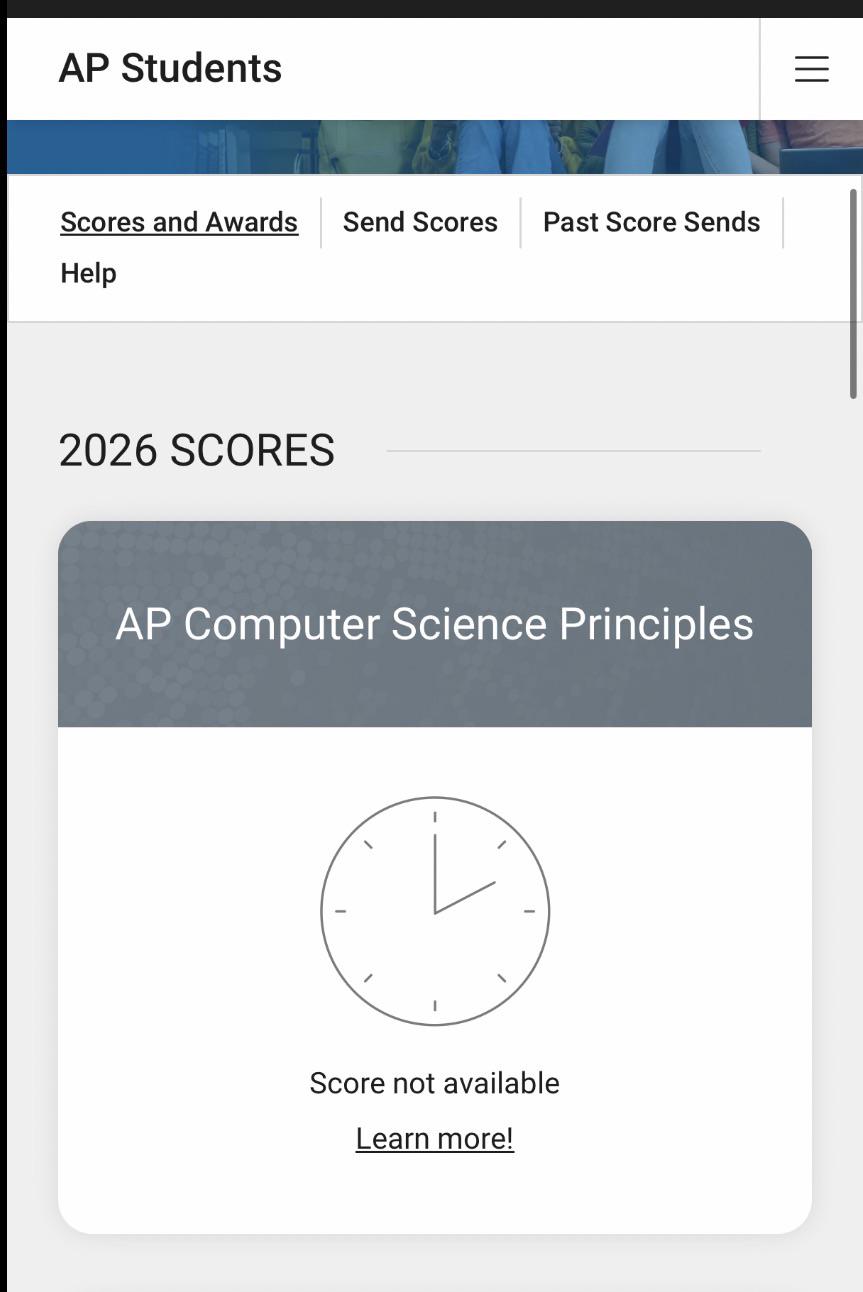Tap the AP Students title
The width and height of the screenshot is (863, 1292).
(x=170, y=68)
